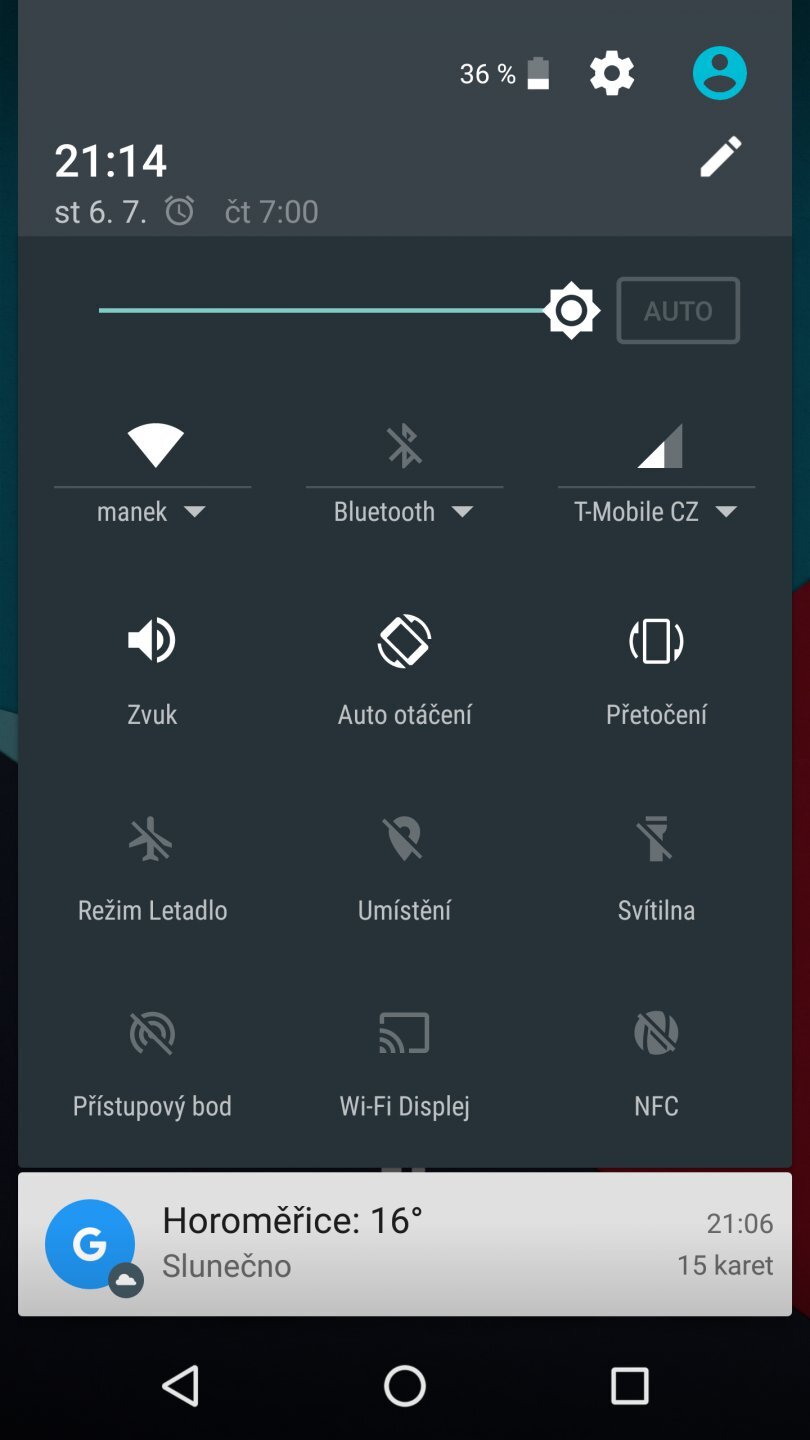Screen dimensions: 810x1440
Task: Tap the battery status icon
Action: [537, 72]
